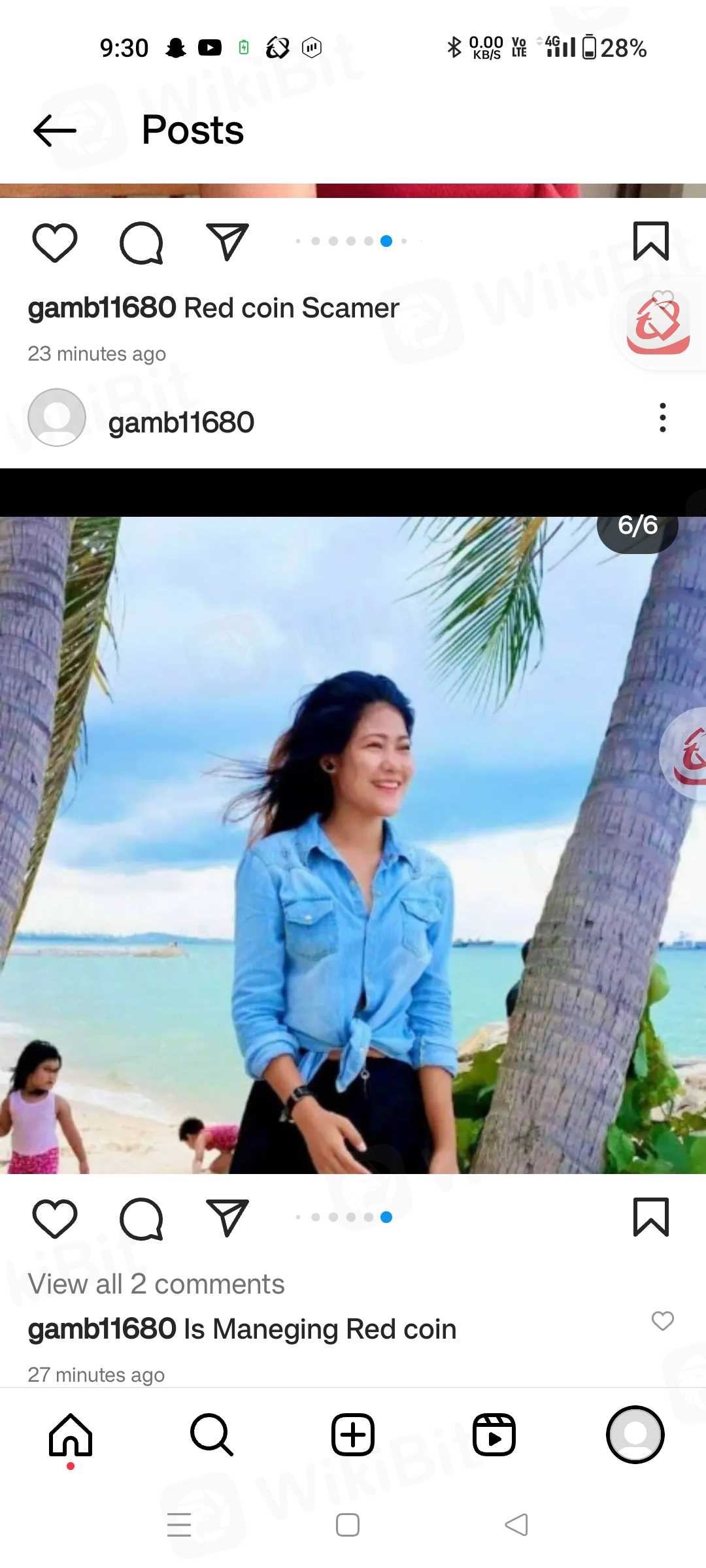Open system recent apps
The height and width of the screenshot is (1568, 706).
[x=179, y=1525]
